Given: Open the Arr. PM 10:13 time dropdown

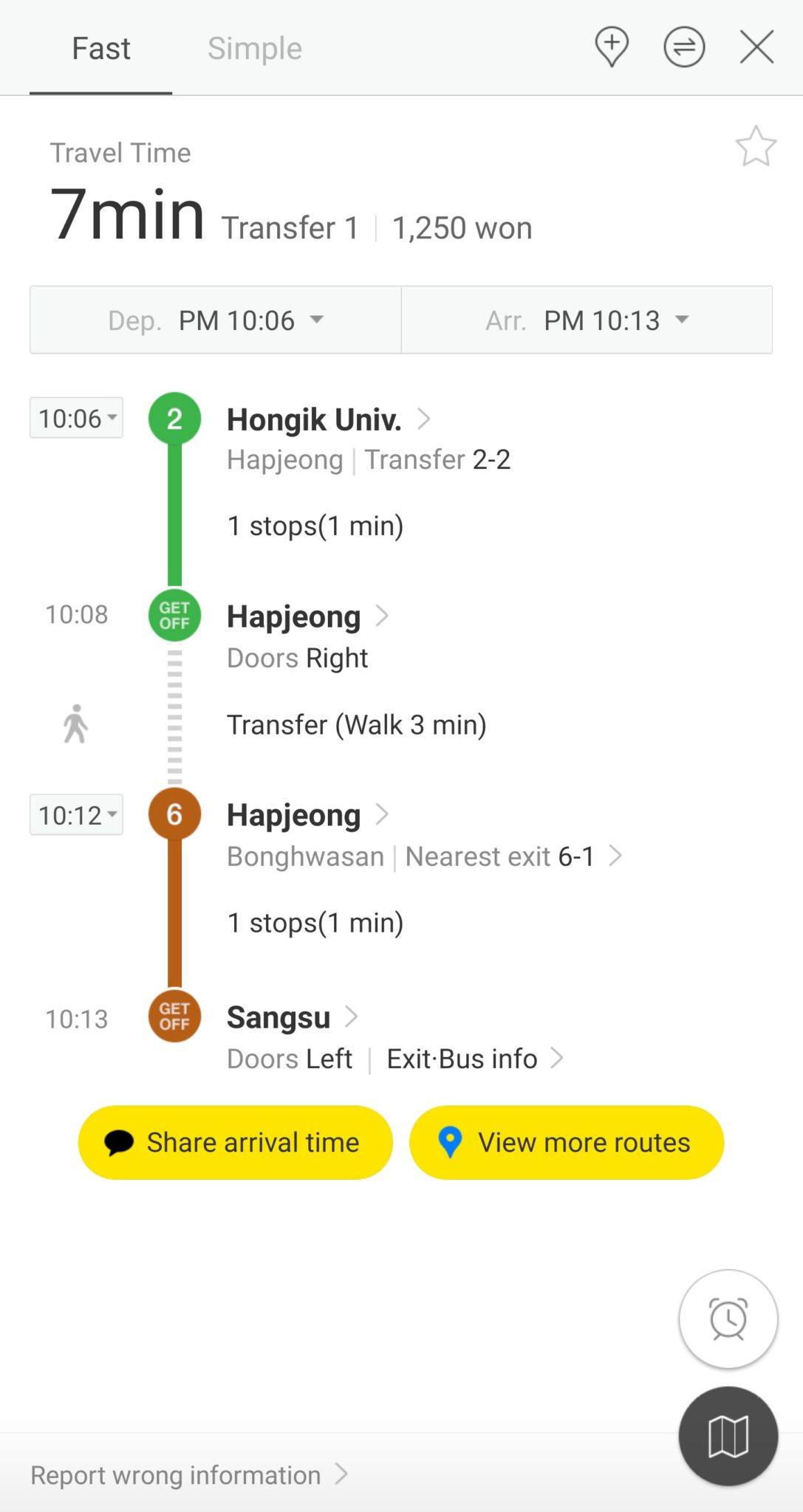Looking at the screenshot, I should [587, 320].
